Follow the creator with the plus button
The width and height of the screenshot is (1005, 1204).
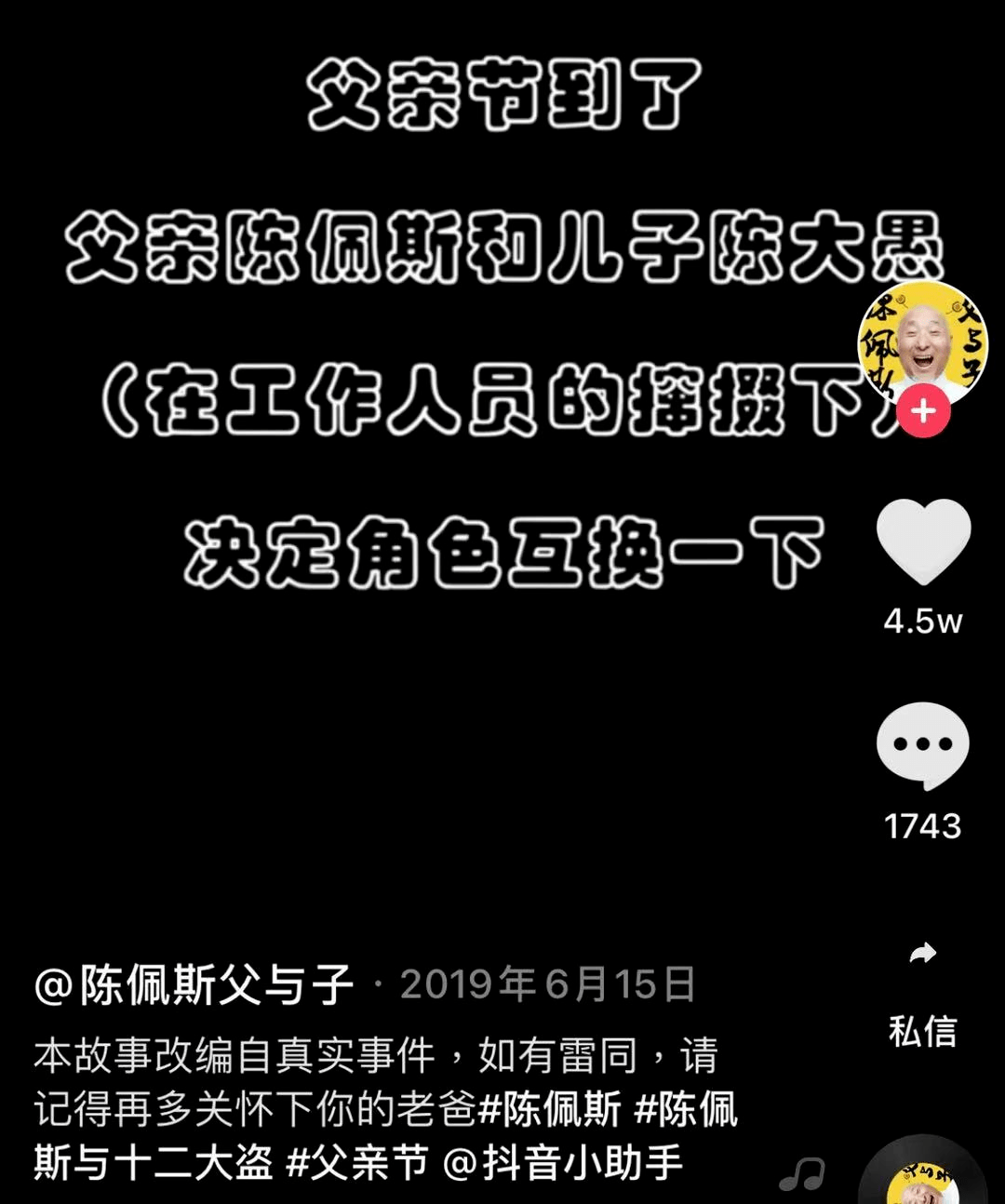[923, 412]
